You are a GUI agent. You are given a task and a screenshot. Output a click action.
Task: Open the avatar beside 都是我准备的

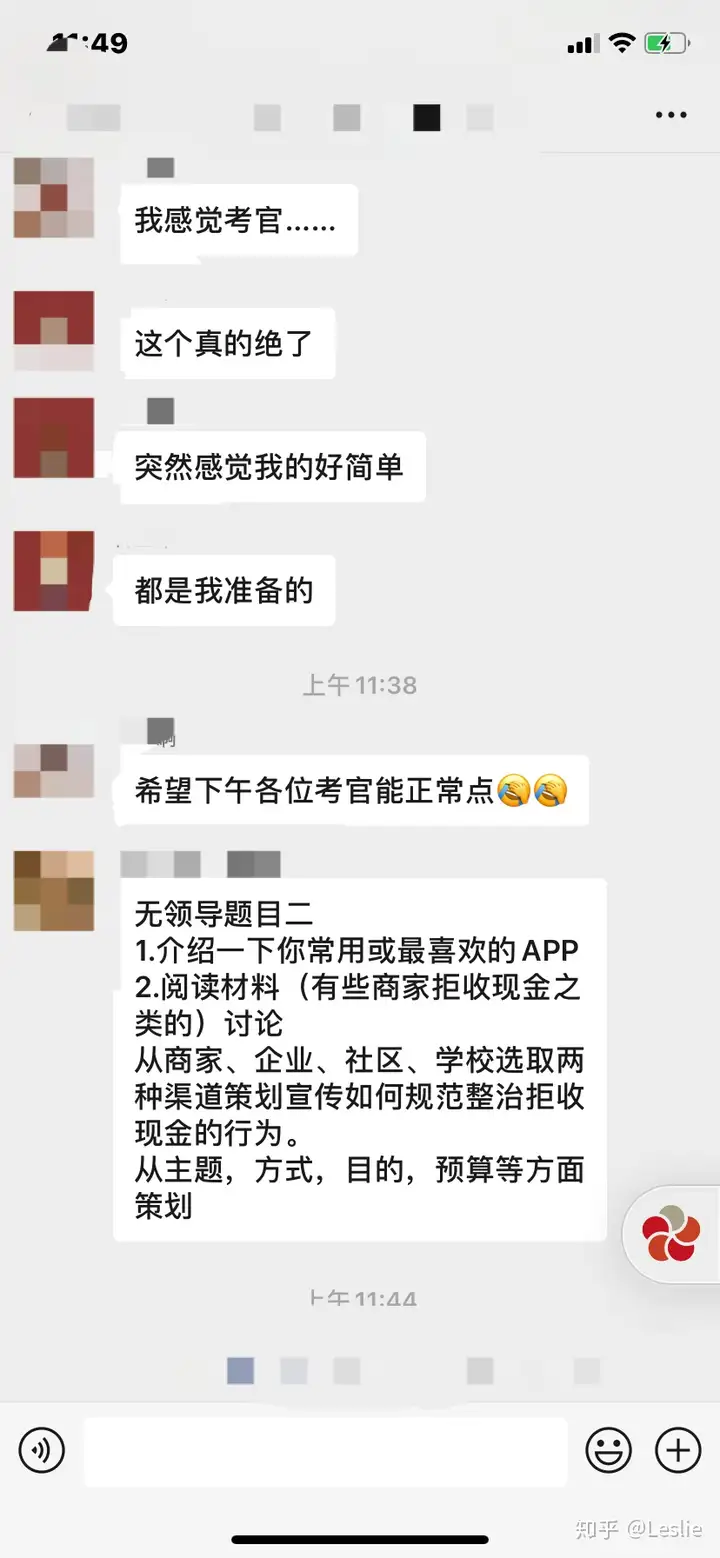coord(54,571)
